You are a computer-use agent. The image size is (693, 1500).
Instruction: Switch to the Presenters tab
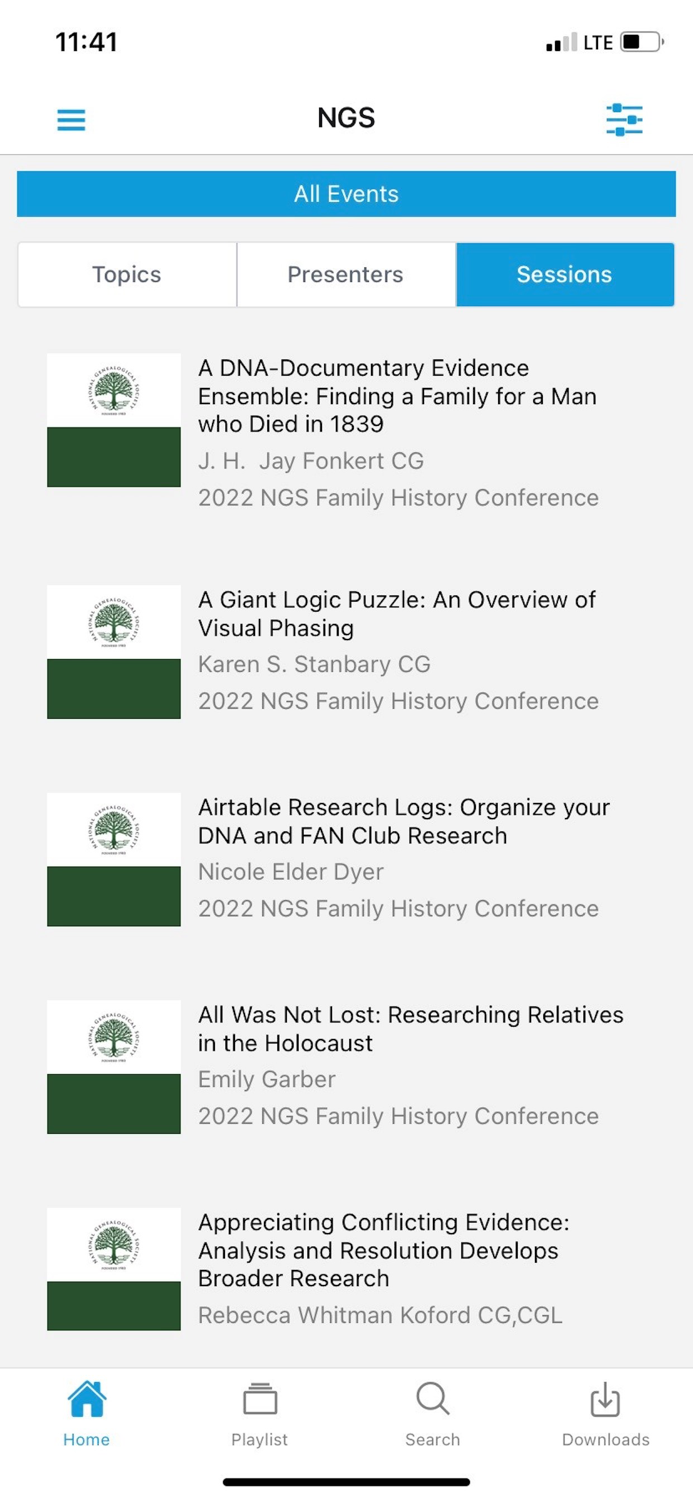(x=346, y=275)
